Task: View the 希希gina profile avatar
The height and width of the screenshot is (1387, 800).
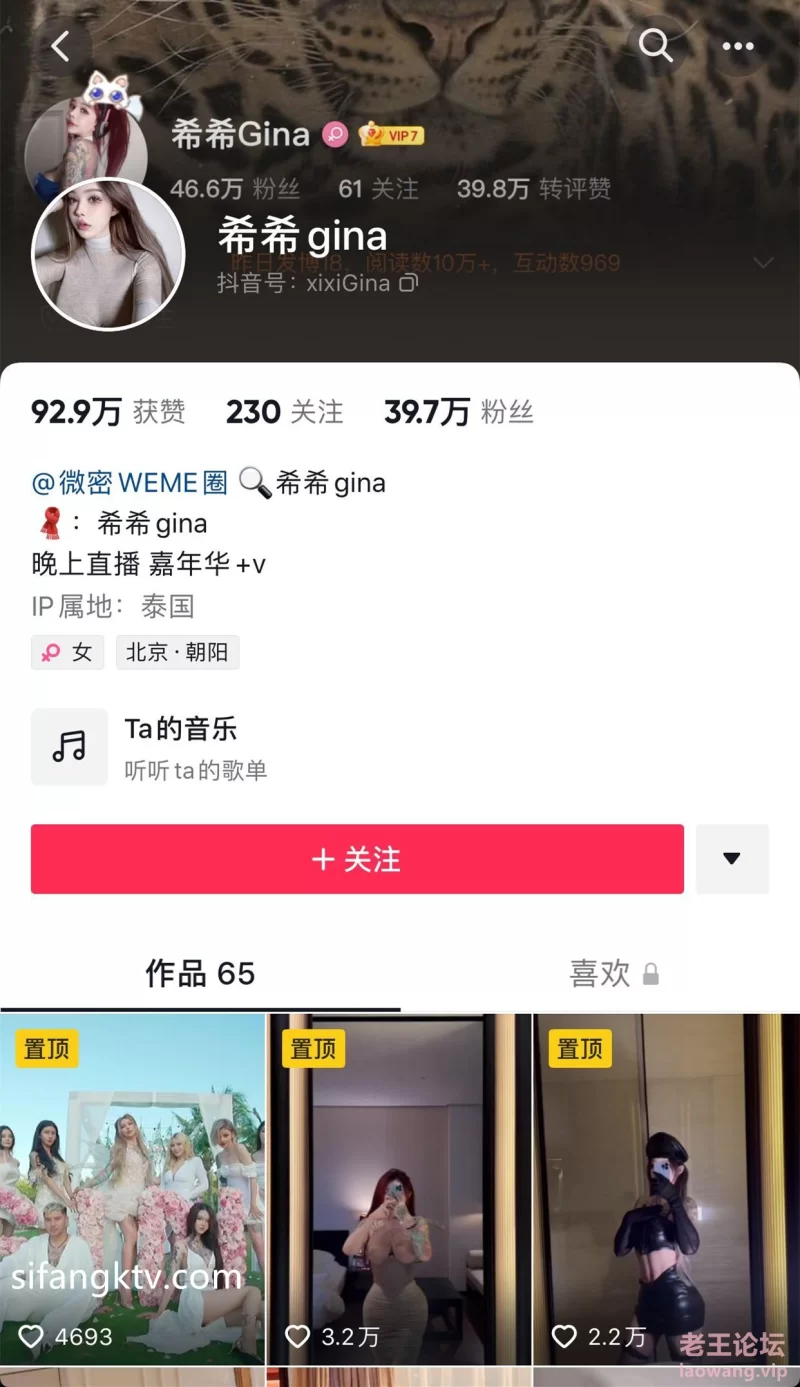Action: point(109,255)
